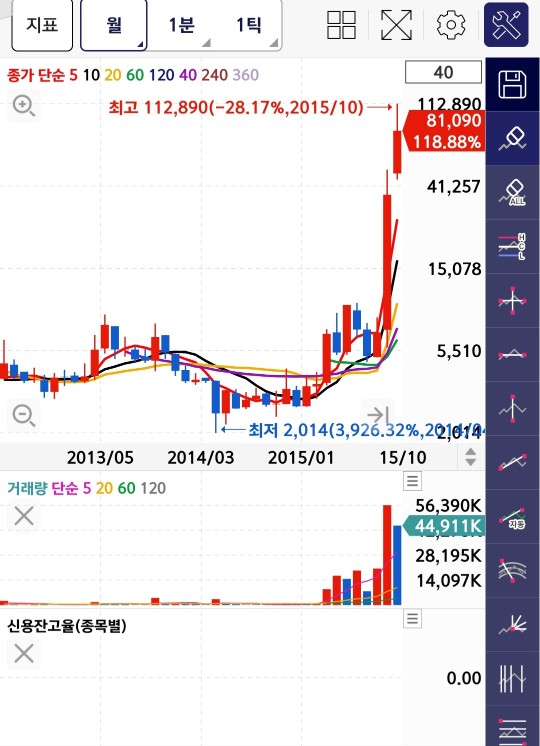Expand the chart to fullscreen
This screenshot has width=540, height=746.
(396, 25)
